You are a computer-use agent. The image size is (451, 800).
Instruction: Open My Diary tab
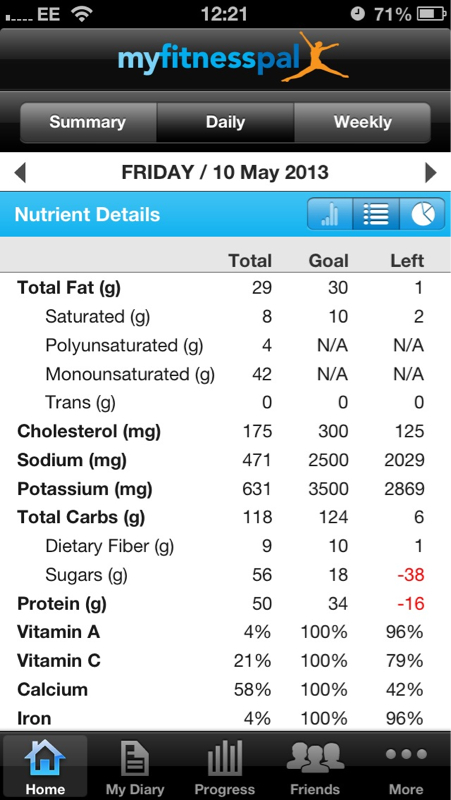[135, 767]
